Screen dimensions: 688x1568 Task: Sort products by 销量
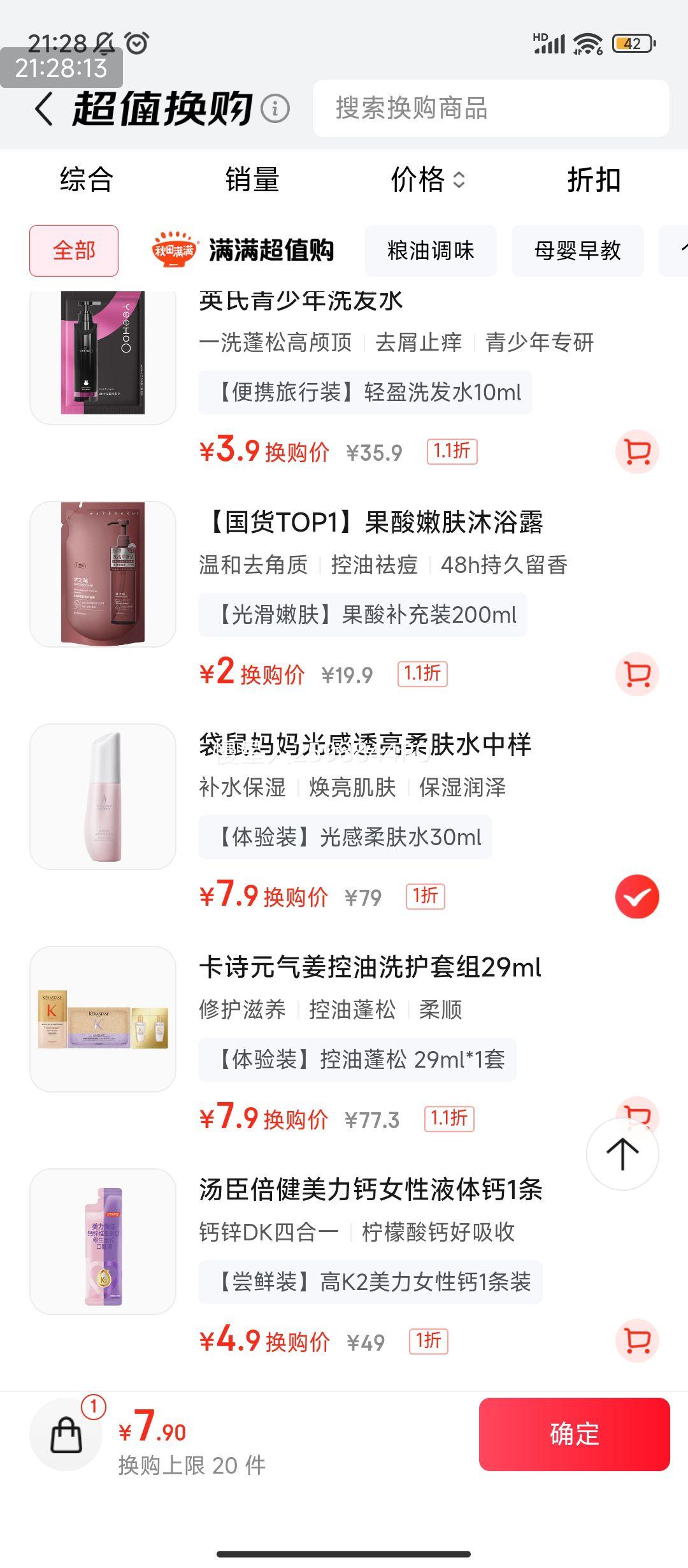[x=252, y=179]
